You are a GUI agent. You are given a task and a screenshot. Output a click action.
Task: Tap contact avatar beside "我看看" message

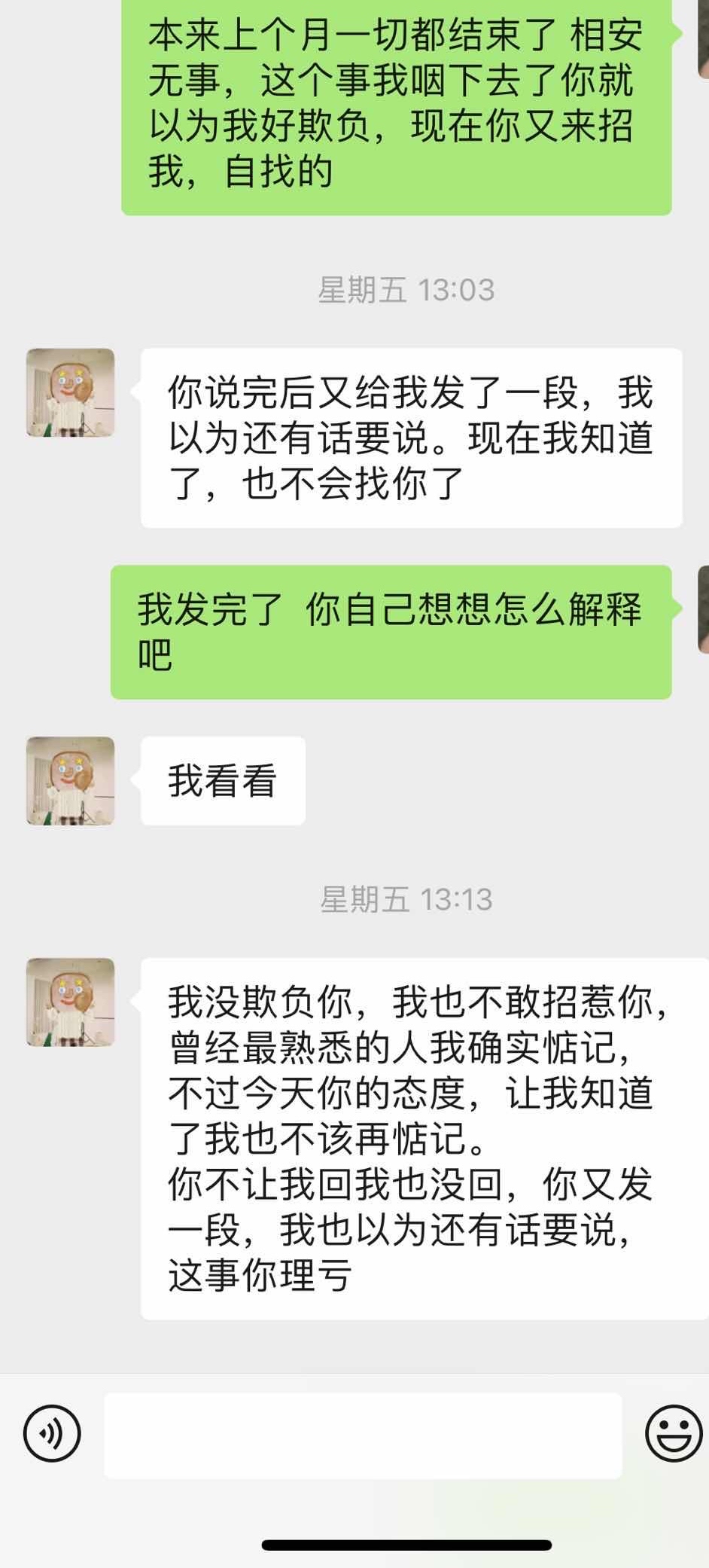point(70,781)
